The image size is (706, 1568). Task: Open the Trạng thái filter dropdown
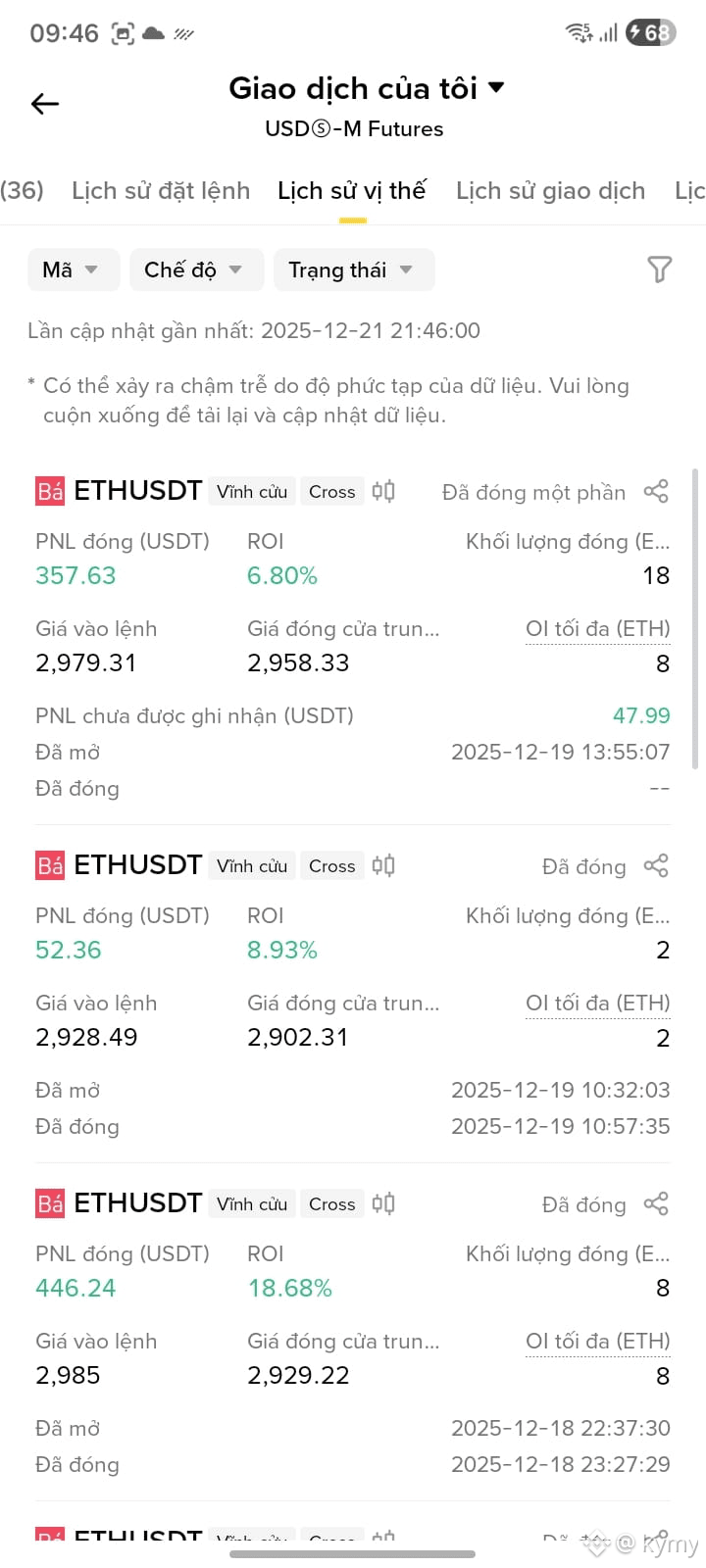coord(354,269)
